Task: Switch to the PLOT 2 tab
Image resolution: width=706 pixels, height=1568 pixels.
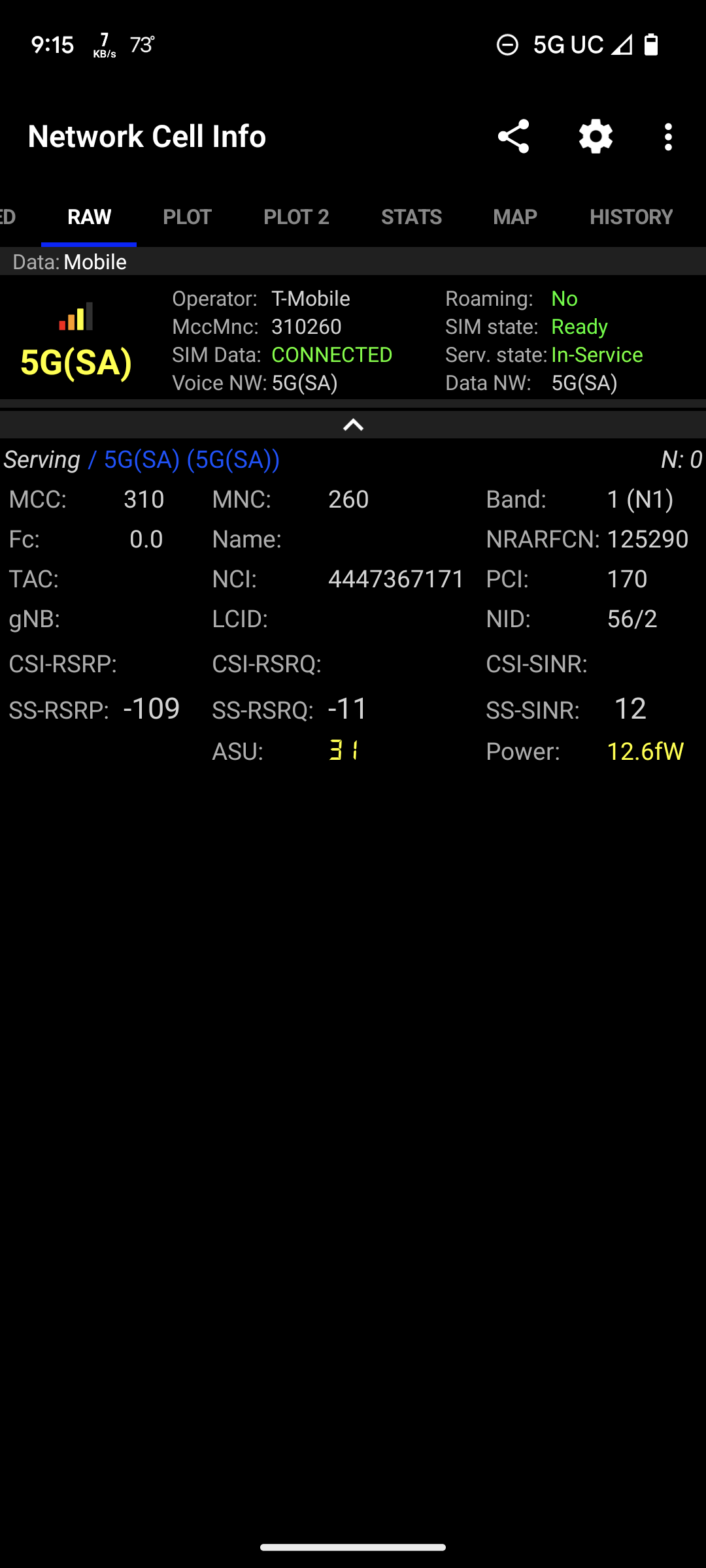Action: point(296,217)
